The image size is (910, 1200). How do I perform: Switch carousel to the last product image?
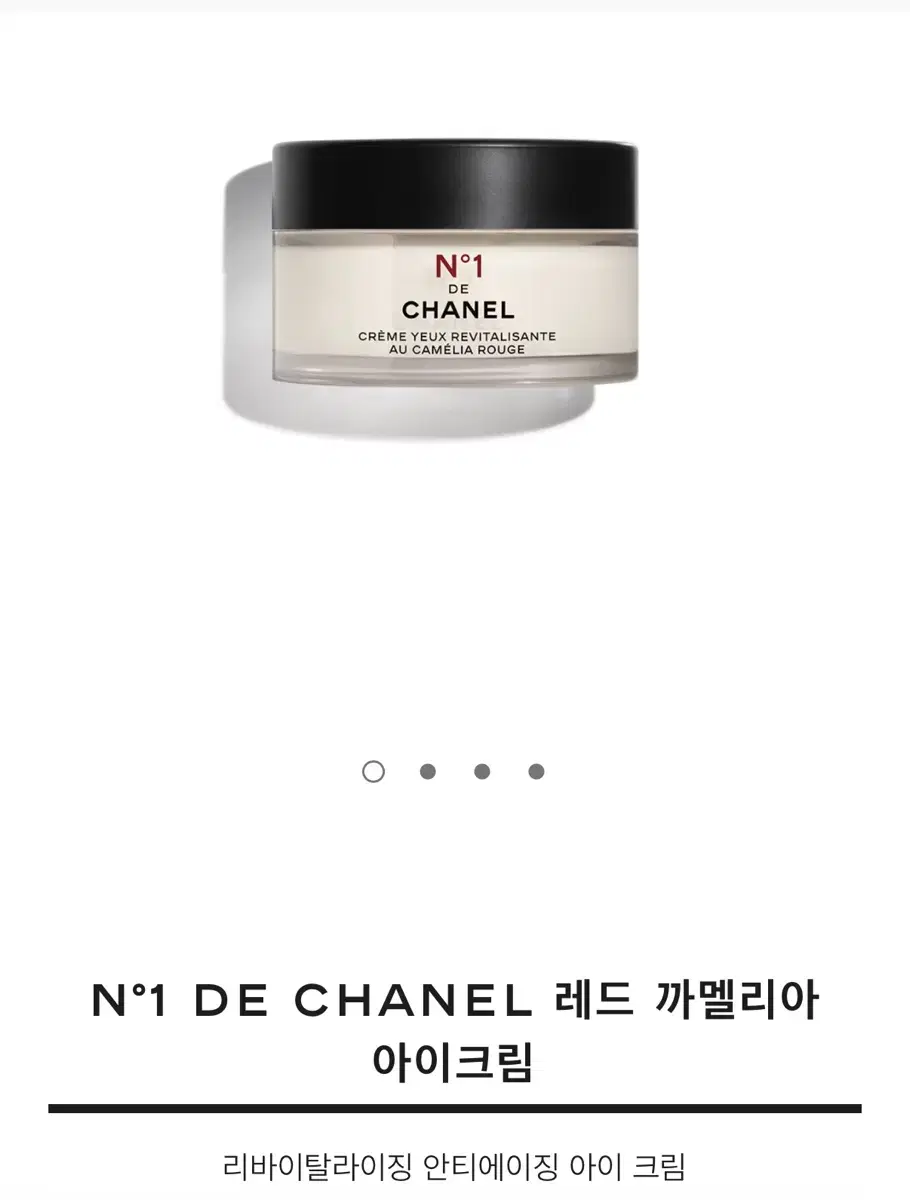click(538, 771)
